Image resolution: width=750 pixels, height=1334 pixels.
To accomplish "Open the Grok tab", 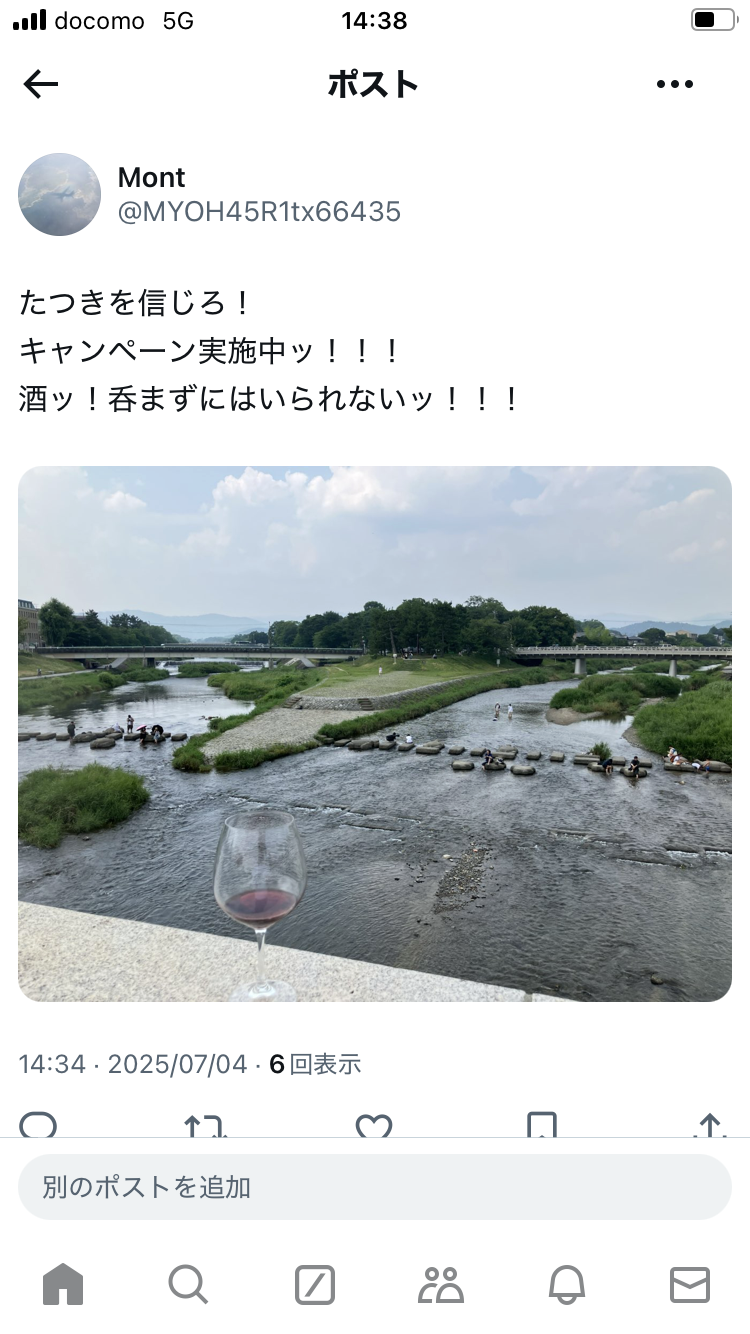I will (315, 1285).
